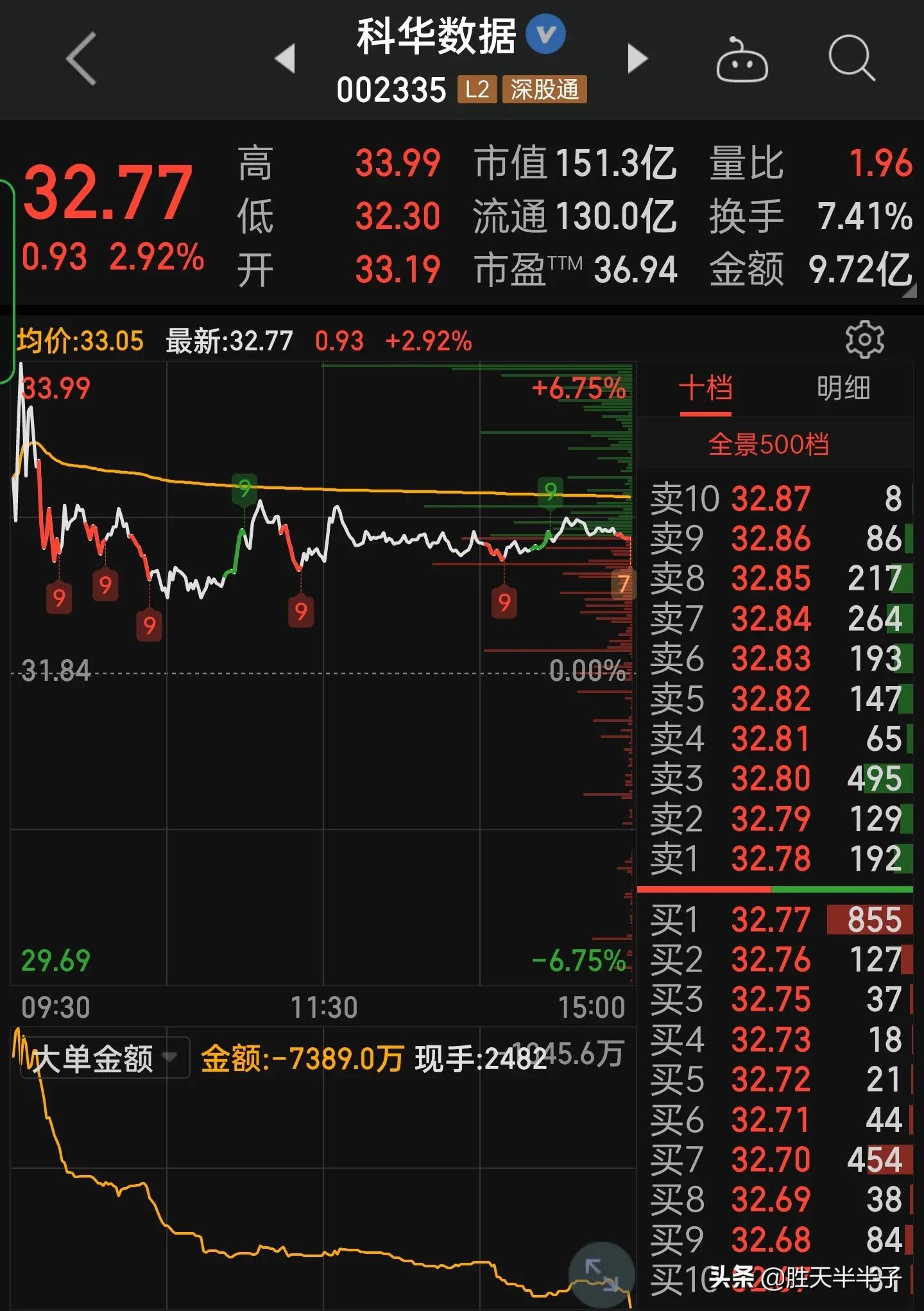The height and width of the screenshot is (1311, 924).
Task: Tap the back arrow to exit stock page
Action: (80, 58)
